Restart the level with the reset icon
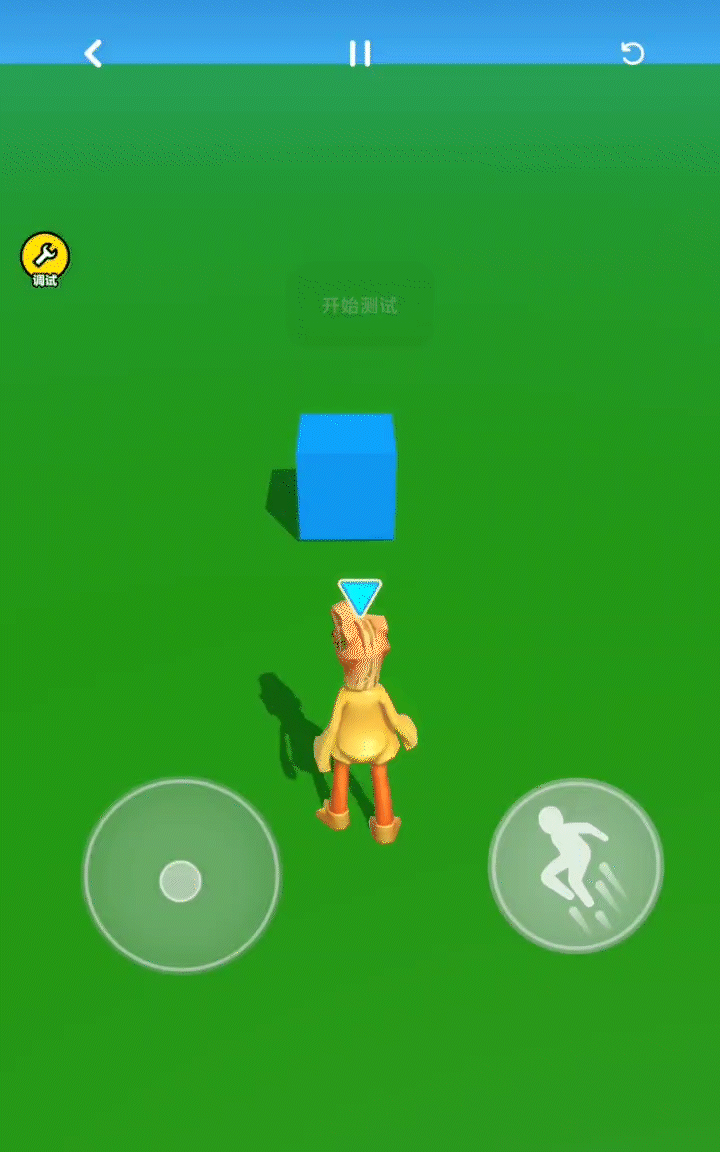 (632, 53)
